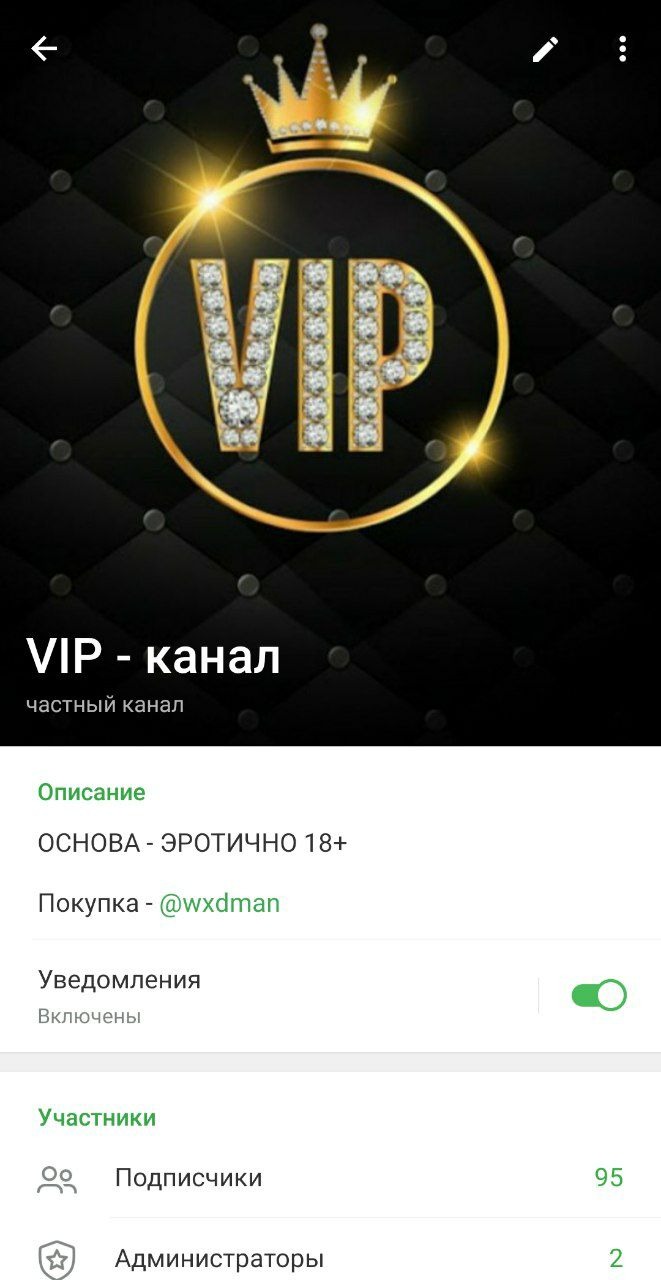This screenshot has height=1280, width=661.
Task: Turn off the Уведомления switch
Action: click(598, 995)
